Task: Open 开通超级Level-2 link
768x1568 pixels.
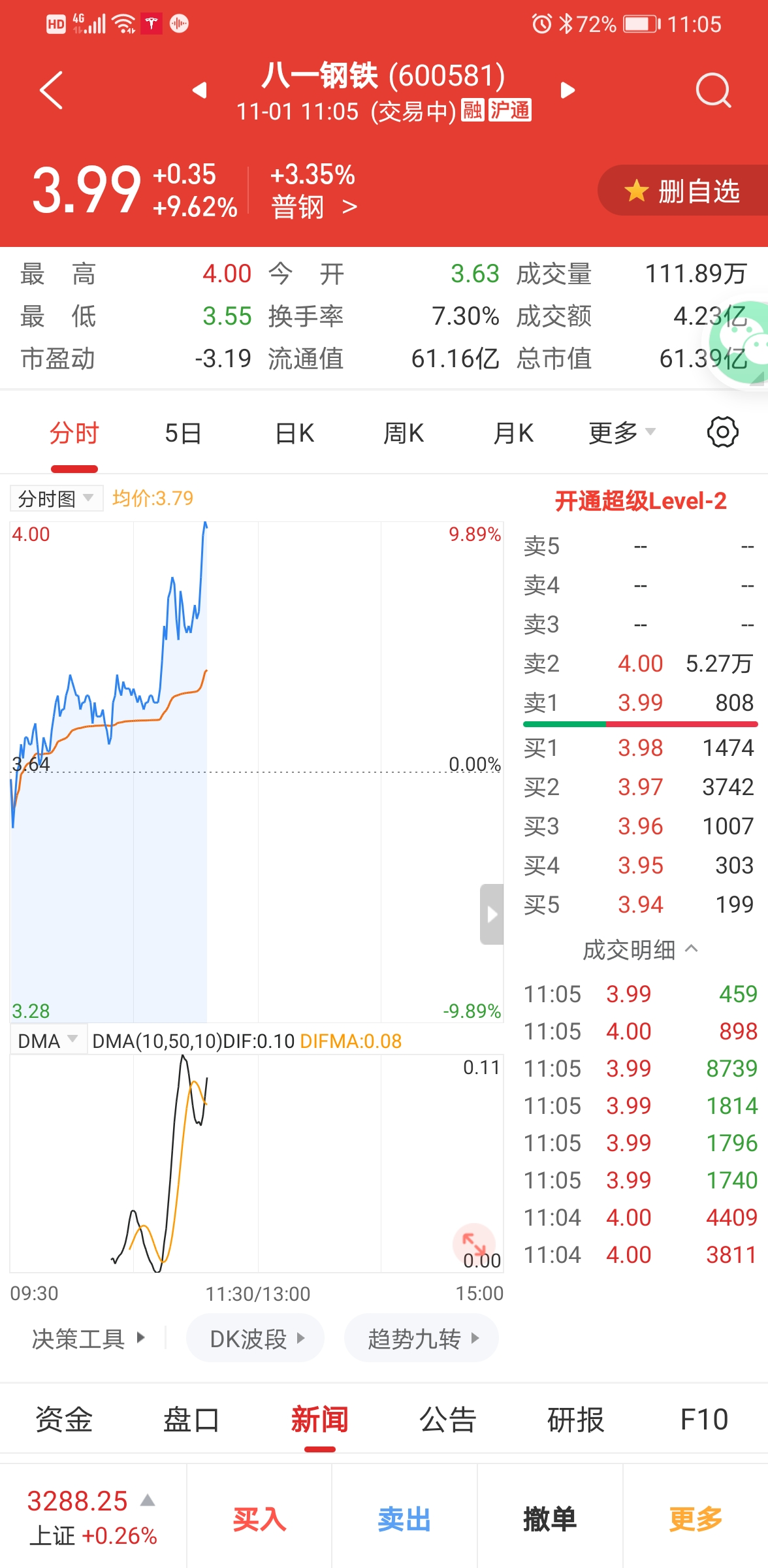Action: [641, 501]
